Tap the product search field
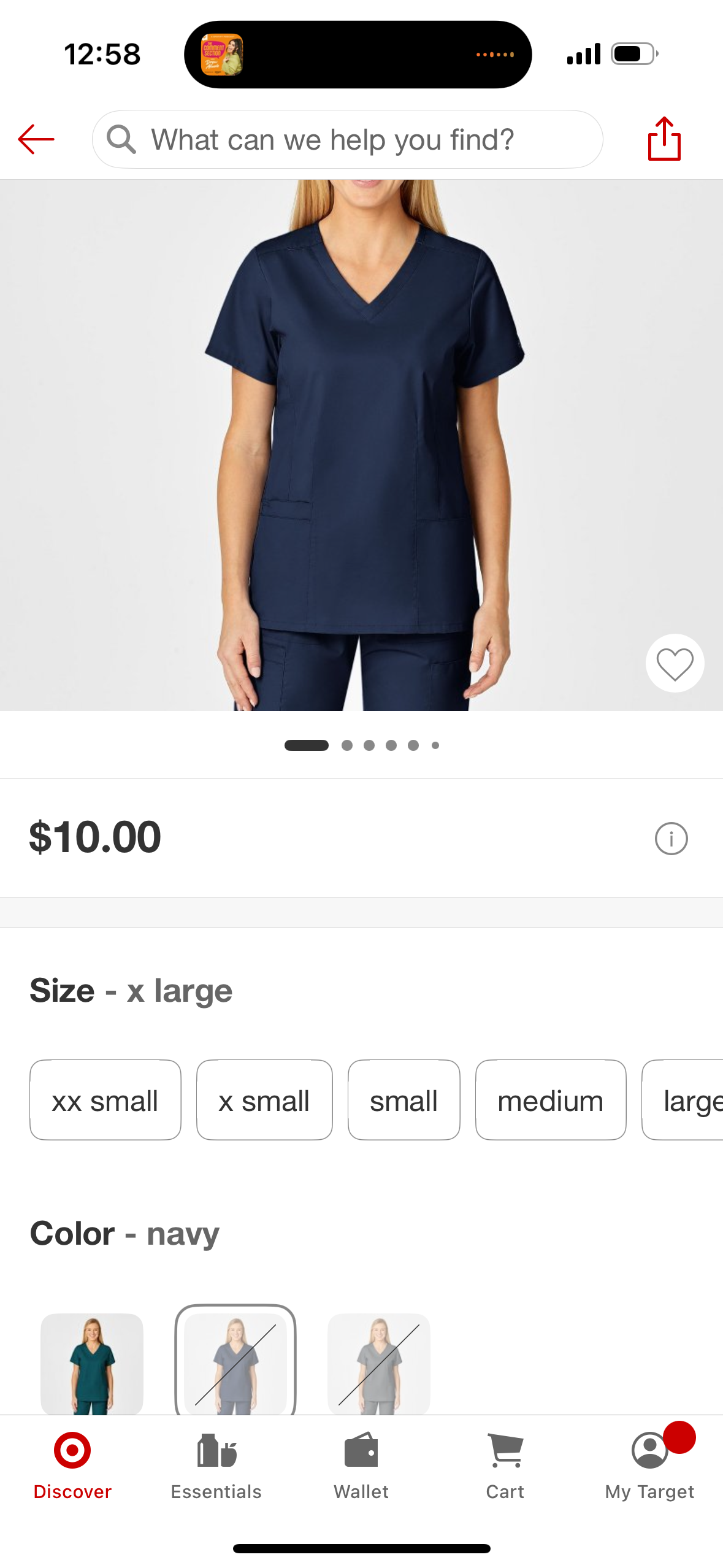 point(347,139)
